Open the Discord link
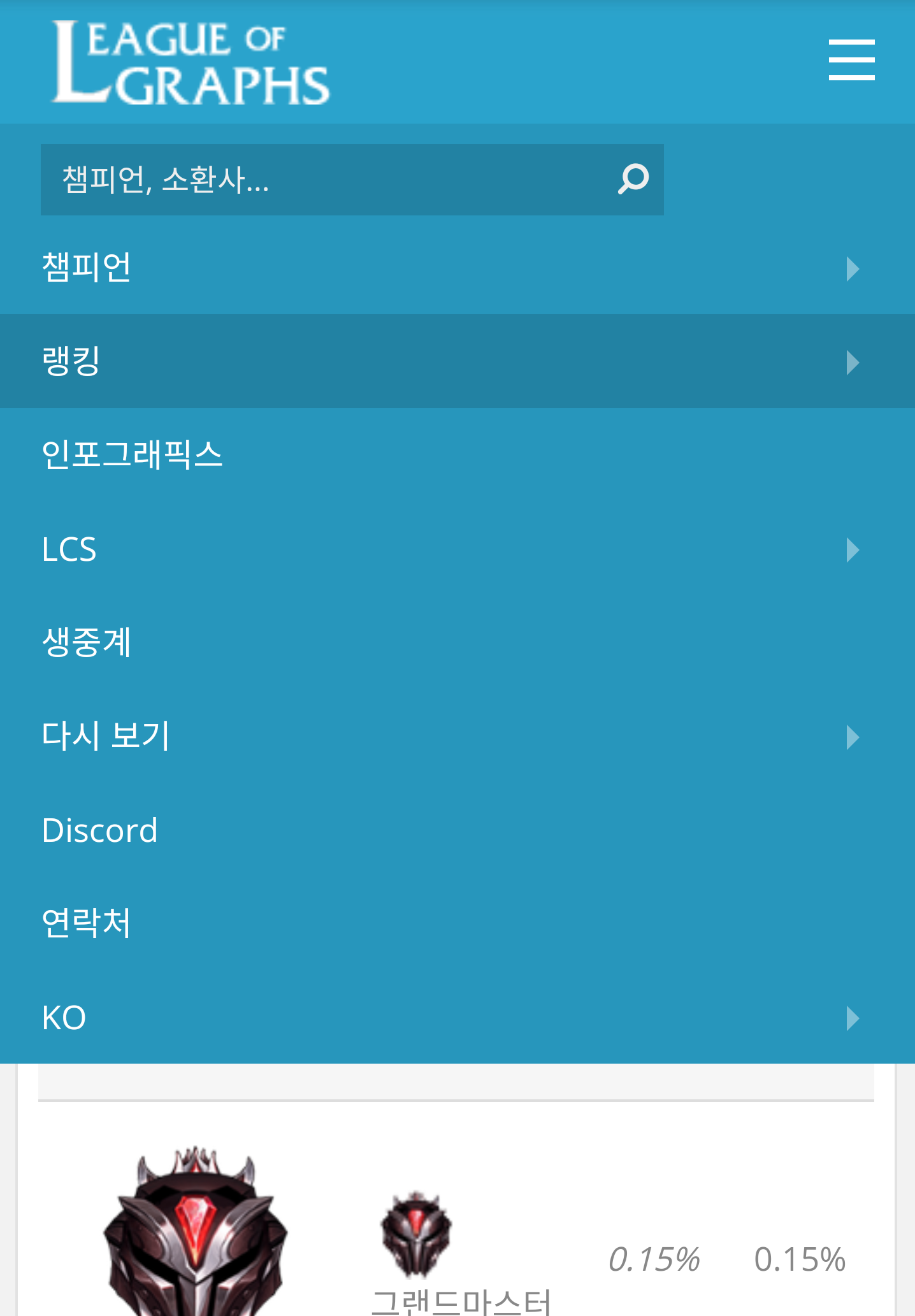This screenshot has height=1316, width=915. click(99, 830)
